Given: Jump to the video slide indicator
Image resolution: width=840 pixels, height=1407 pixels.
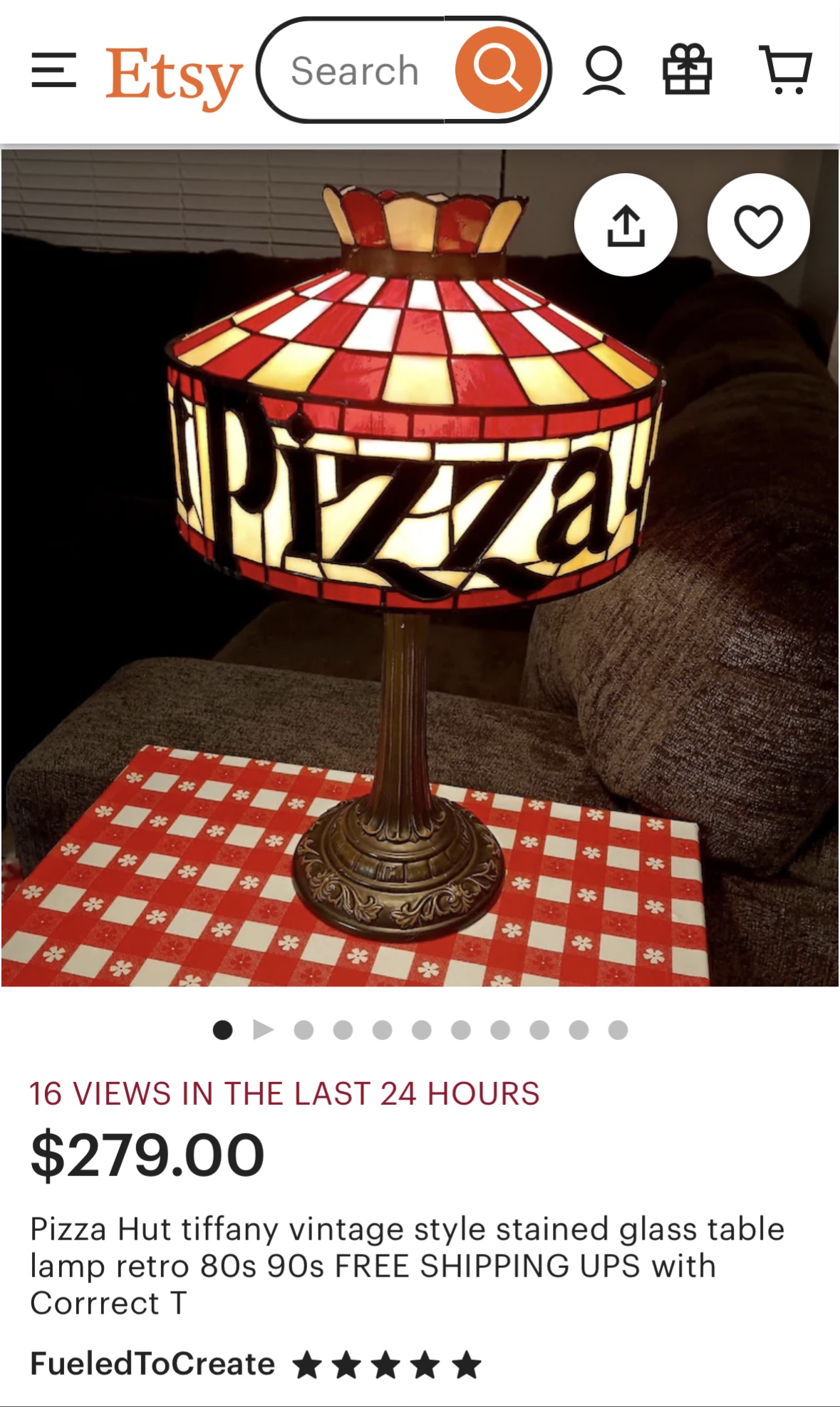Looking at the screenshot, I should click(x=264, y=1030).
